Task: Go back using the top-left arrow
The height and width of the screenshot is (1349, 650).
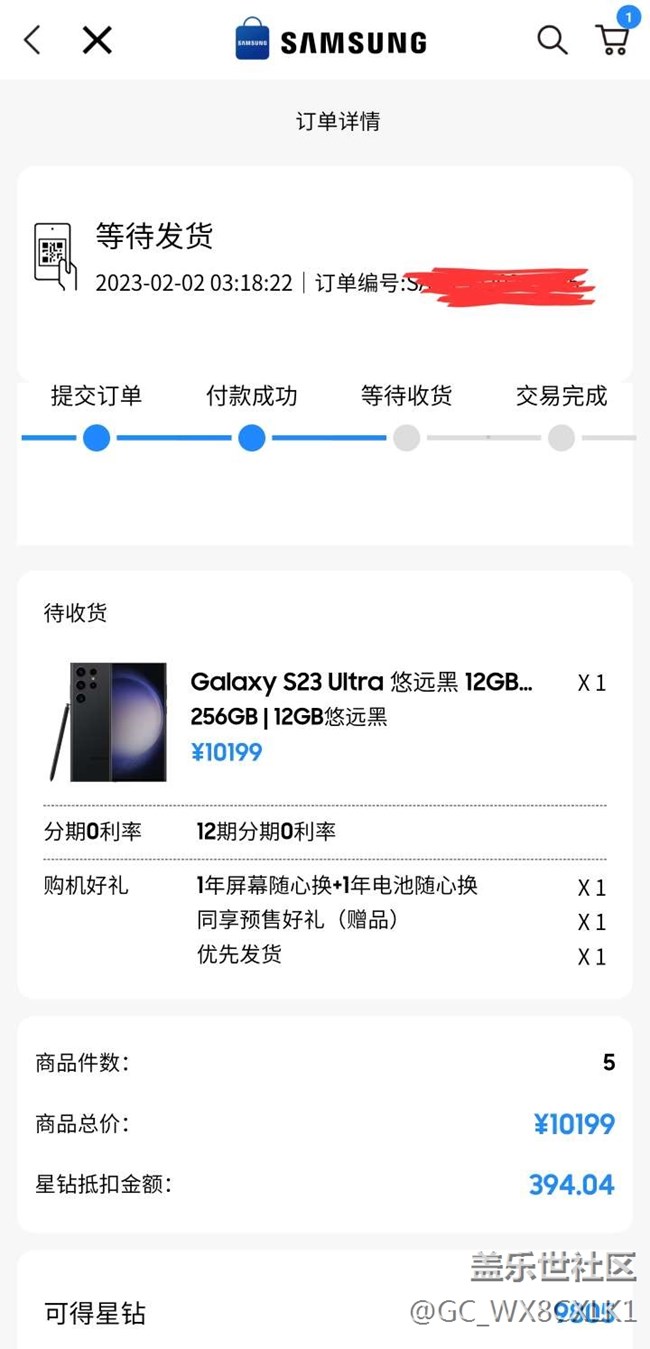Action: tap(32, 41)
